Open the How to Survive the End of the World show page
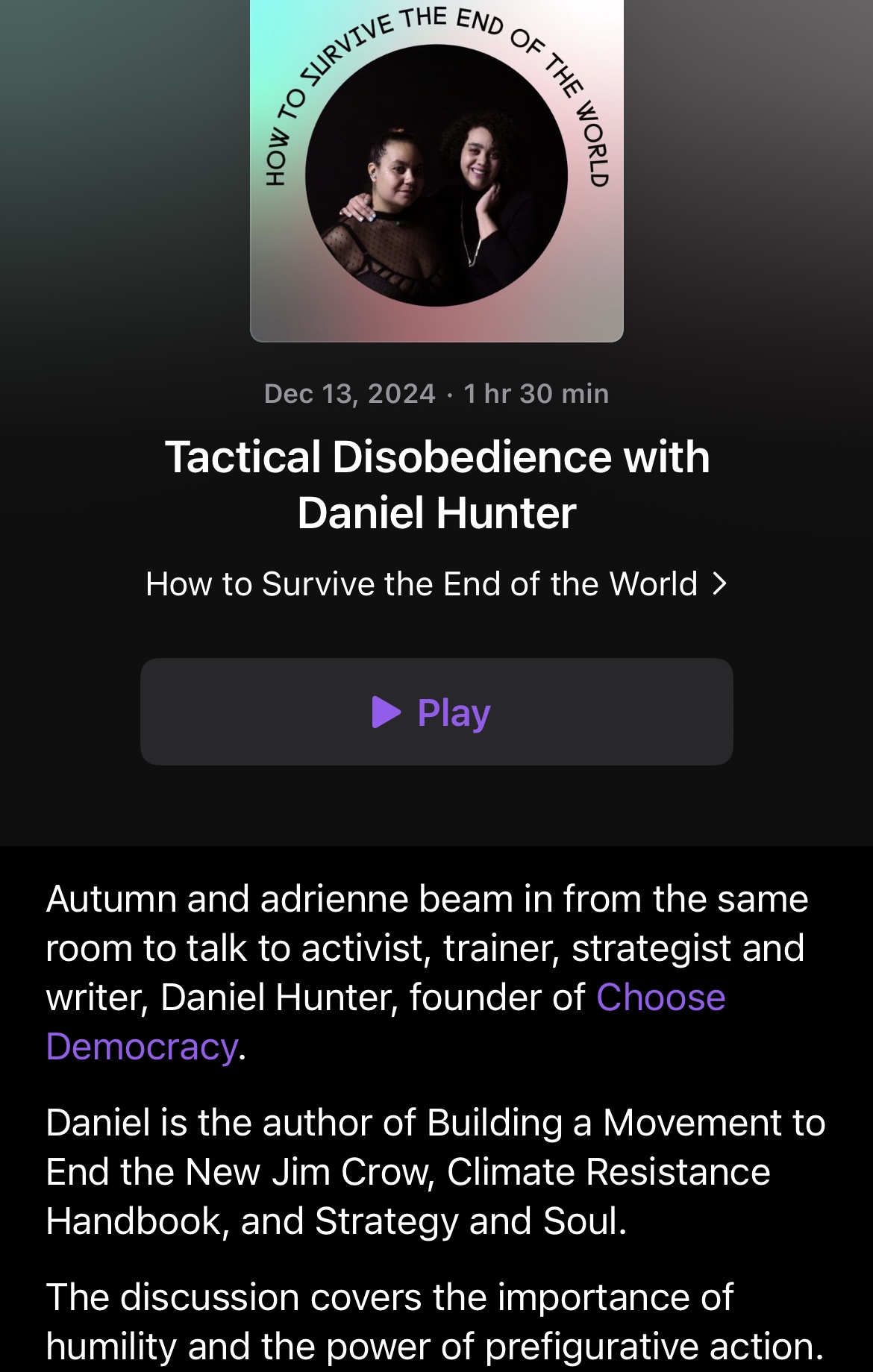The height and width of the screenshot is (1372, 873). (436, 583)
